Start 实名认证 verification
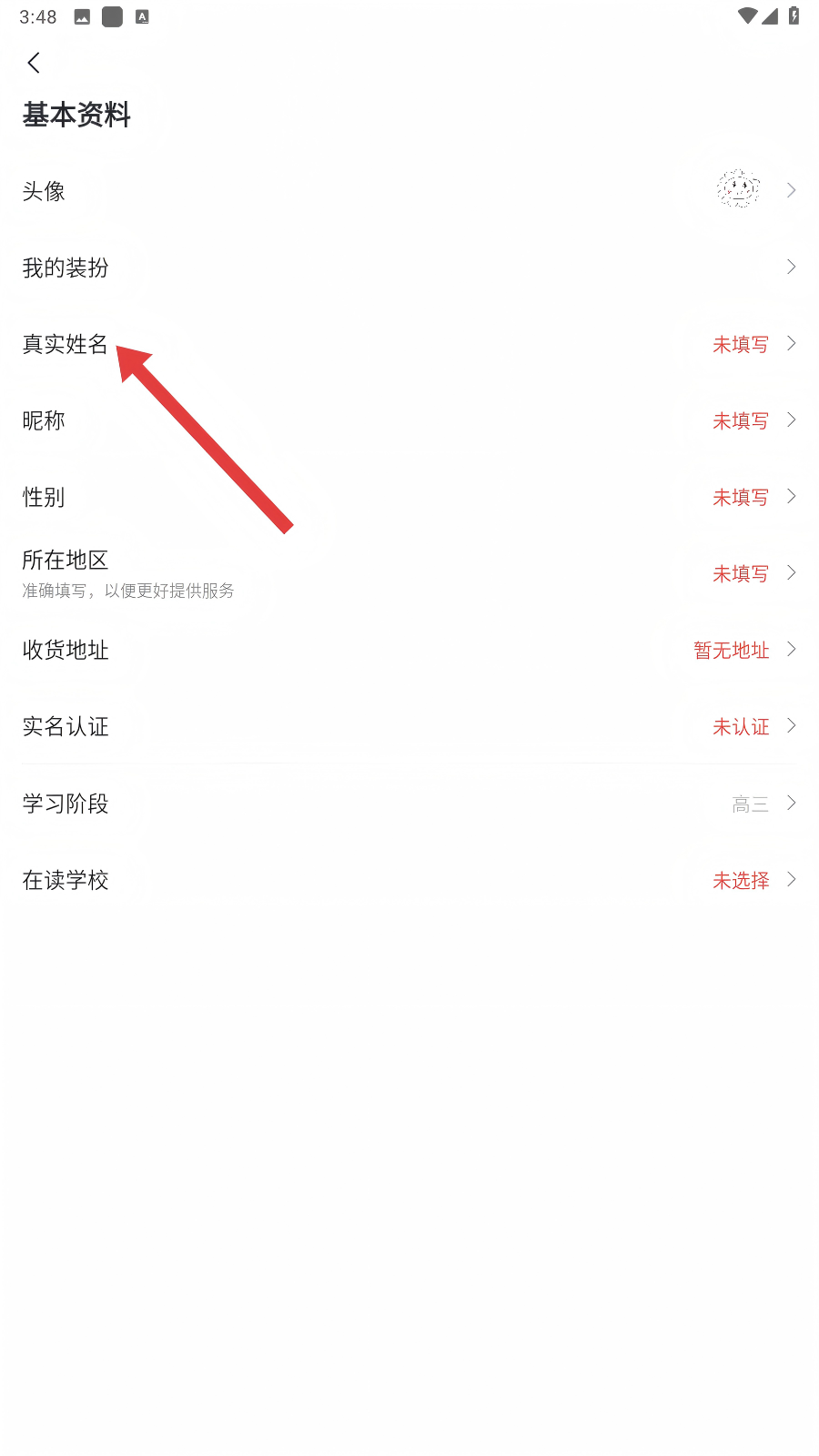Viewport: 819px width, 1456px height. [409, 726]
